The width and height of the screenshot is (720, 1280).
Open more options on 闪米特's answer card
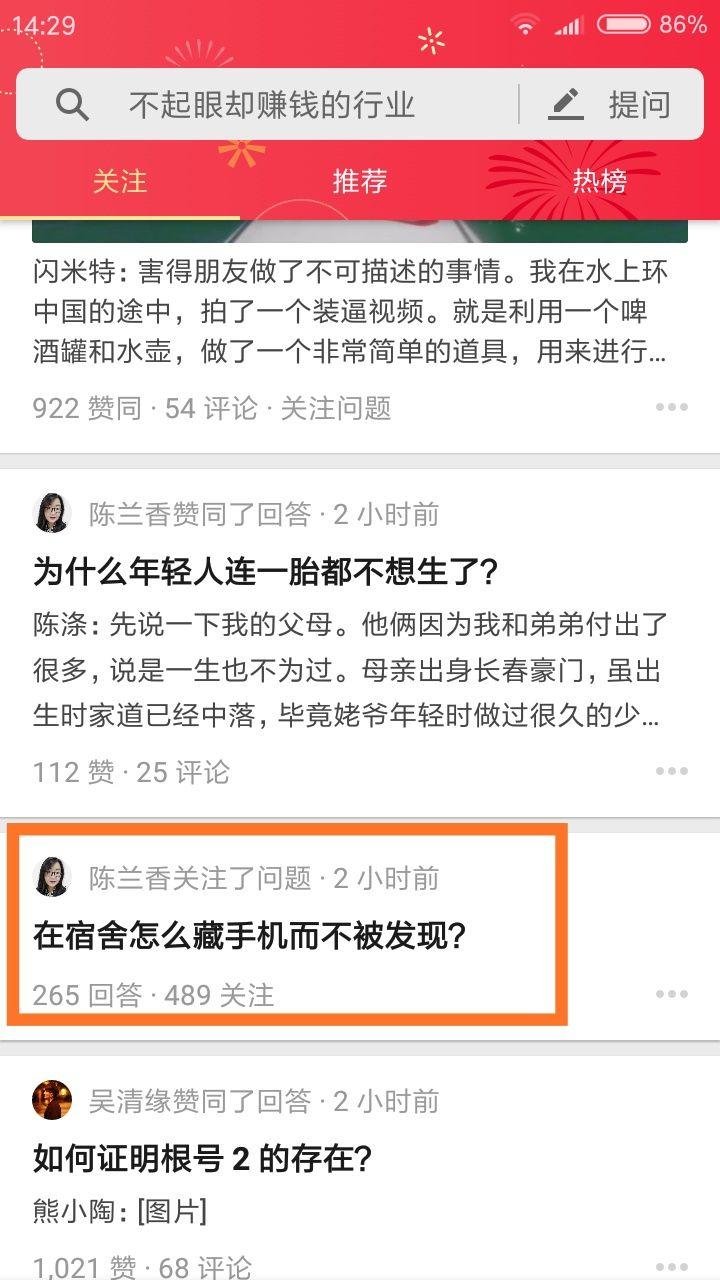[671, 407]
